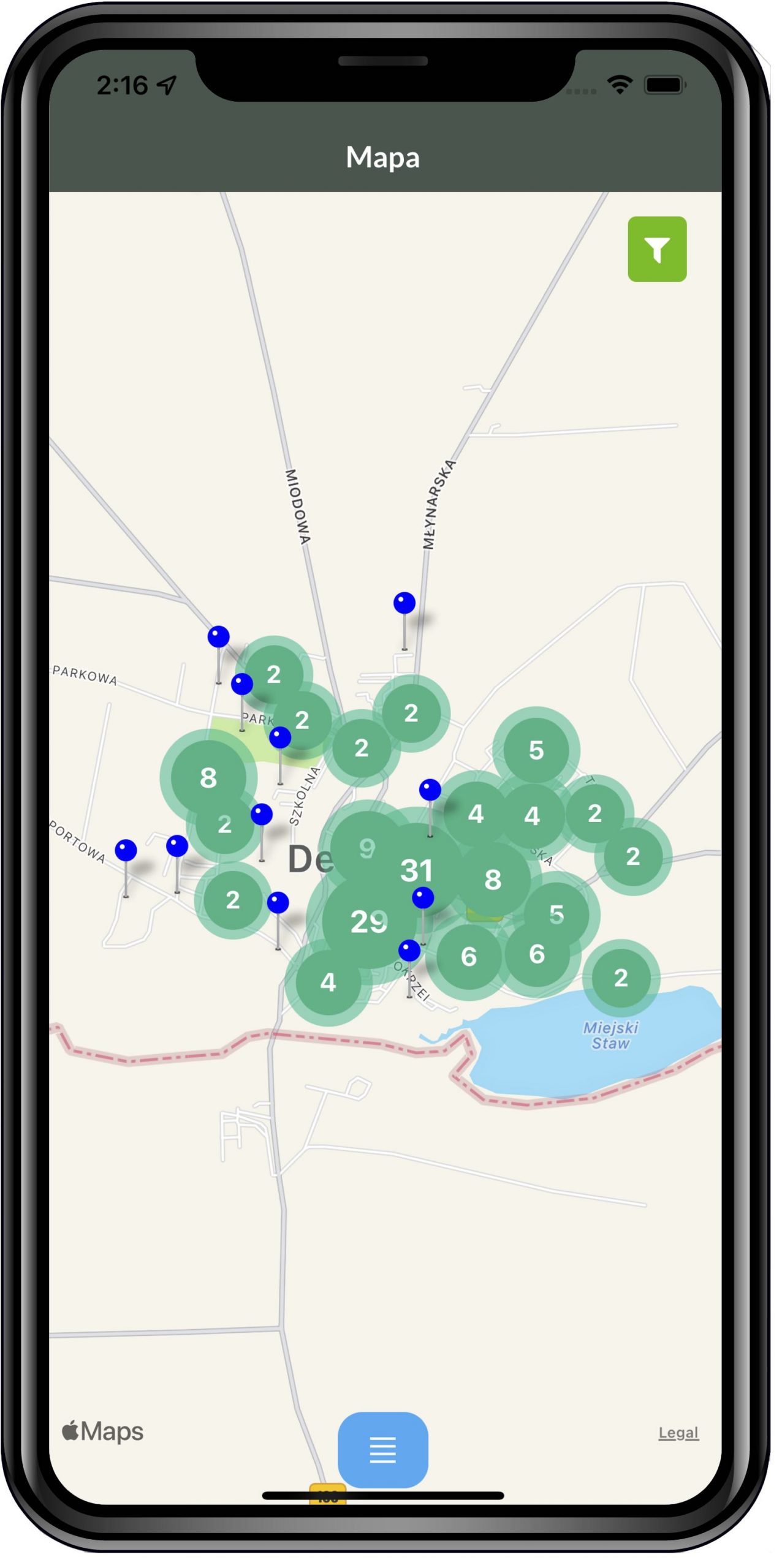Tap the cluster marker showing 31
This screenshot has height=1568, width=782.
tap(416, 870)
